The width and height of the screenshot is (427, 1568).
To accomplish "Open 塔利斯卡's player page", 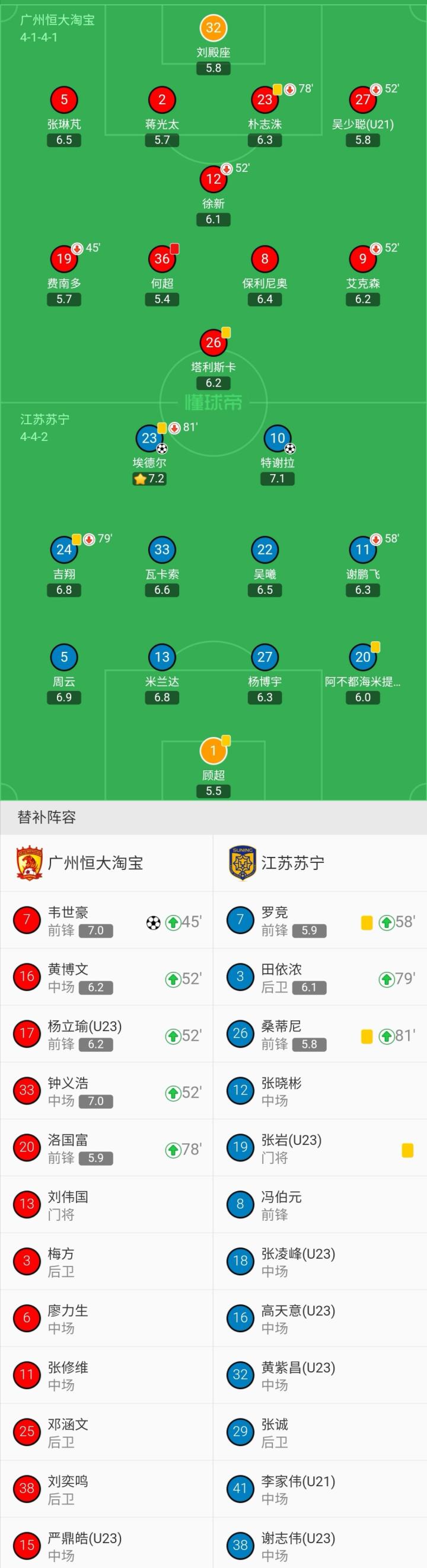I will (x=213, y=343).
